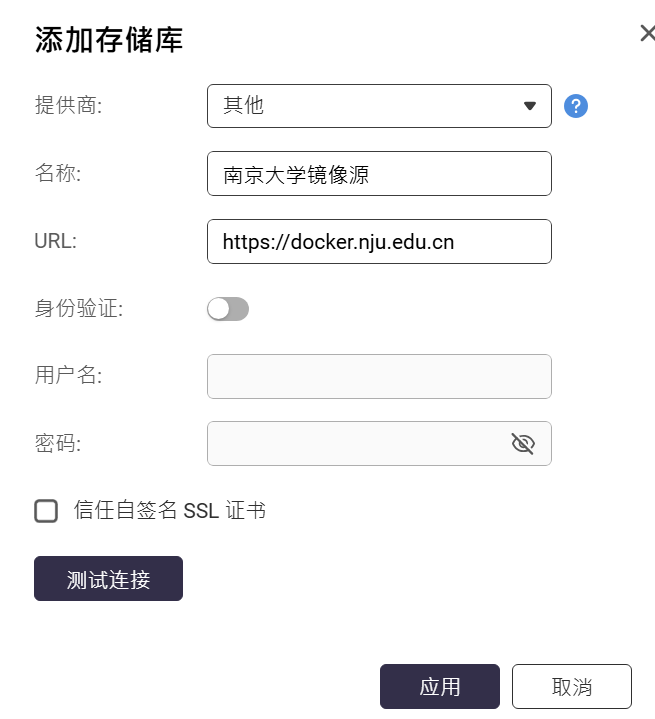Show the hidden password
The height and width of the screenshot is (719, 655).
point(523,444)
